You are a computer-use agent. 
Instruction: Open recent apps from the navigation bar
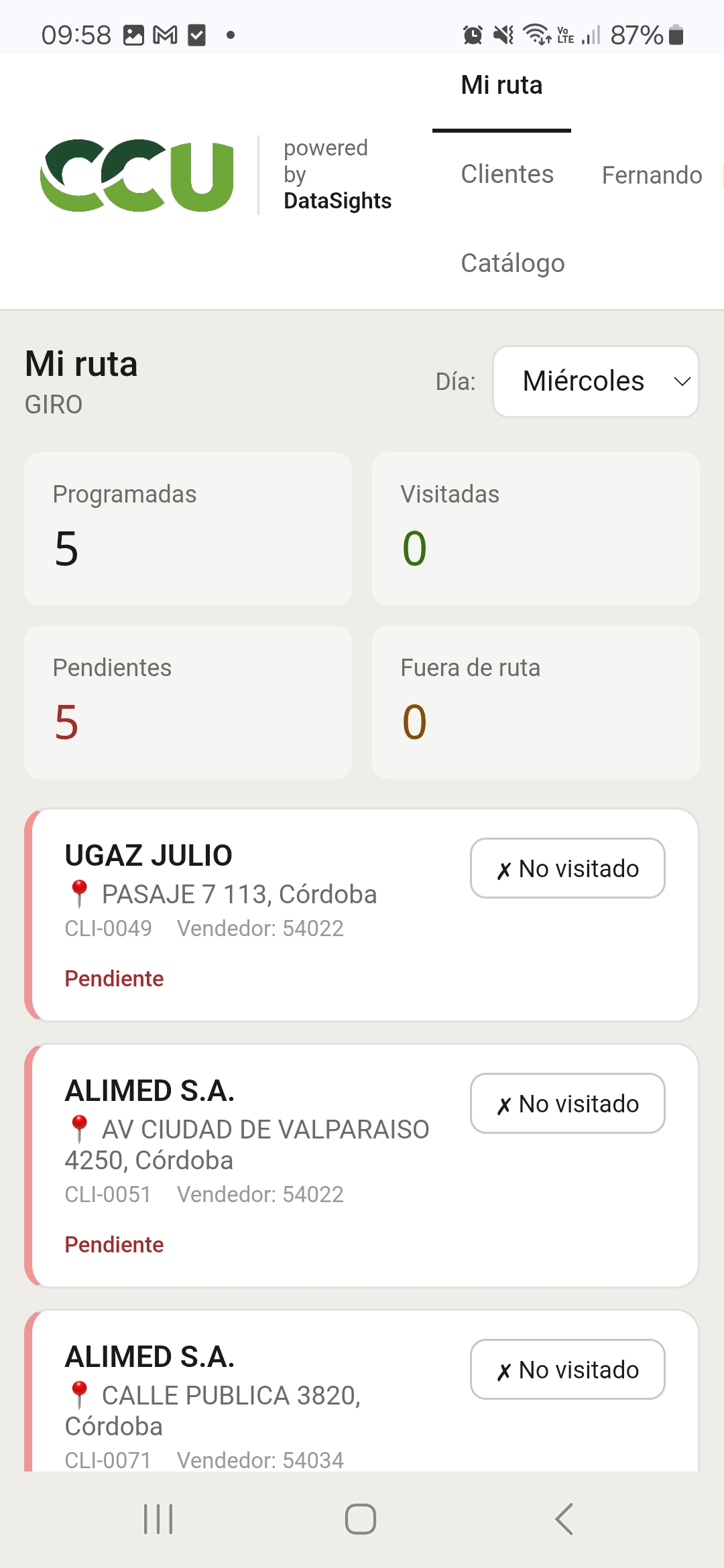pos(159,1519)
